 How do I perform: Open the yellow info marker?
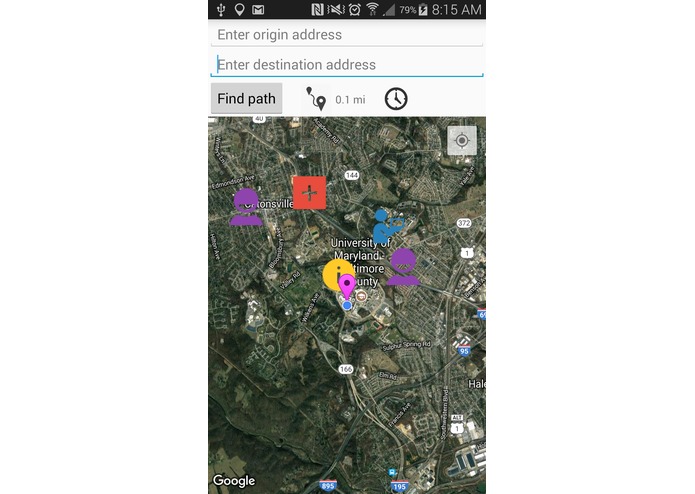coord(337,273)
